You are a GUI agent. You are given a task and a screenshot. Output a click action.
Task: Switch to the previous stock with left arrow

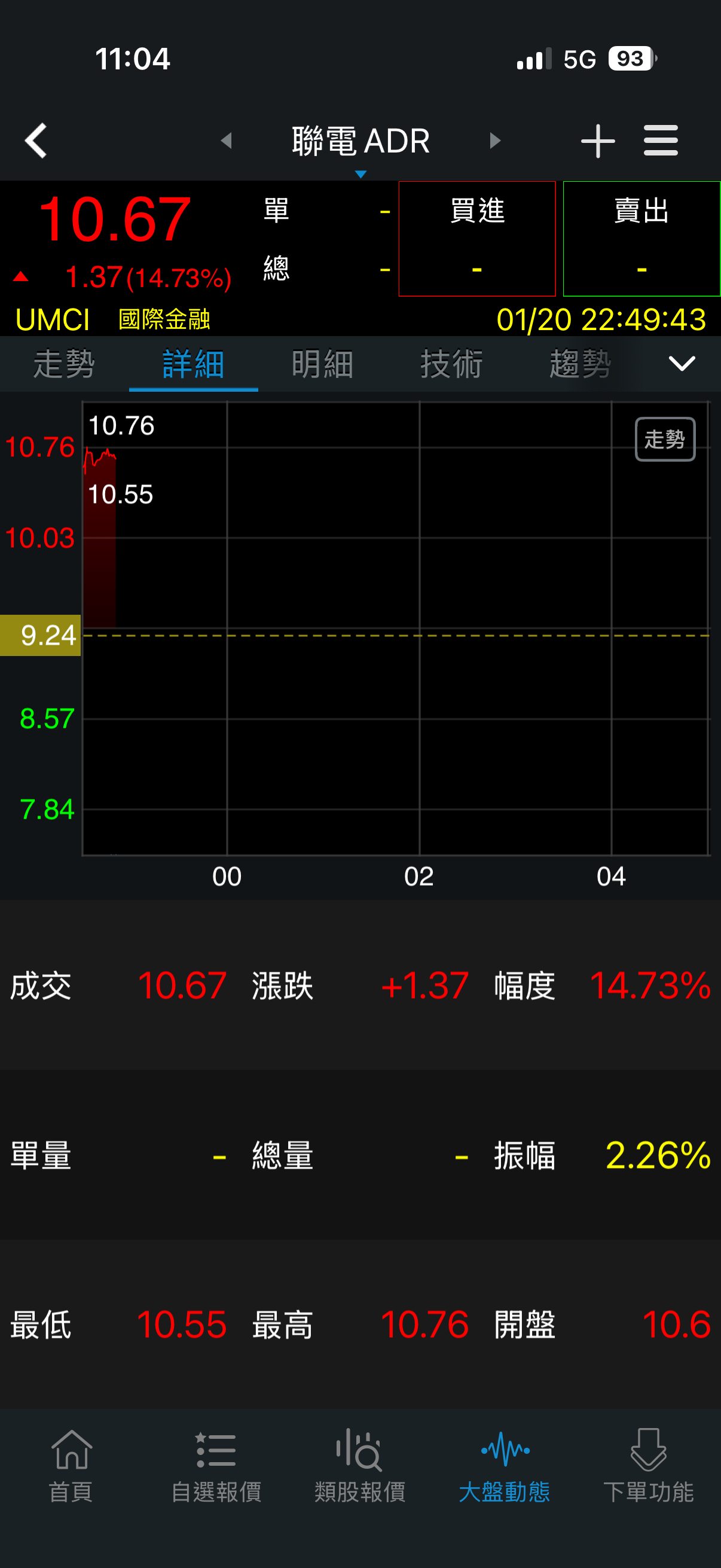click(227, 141)
